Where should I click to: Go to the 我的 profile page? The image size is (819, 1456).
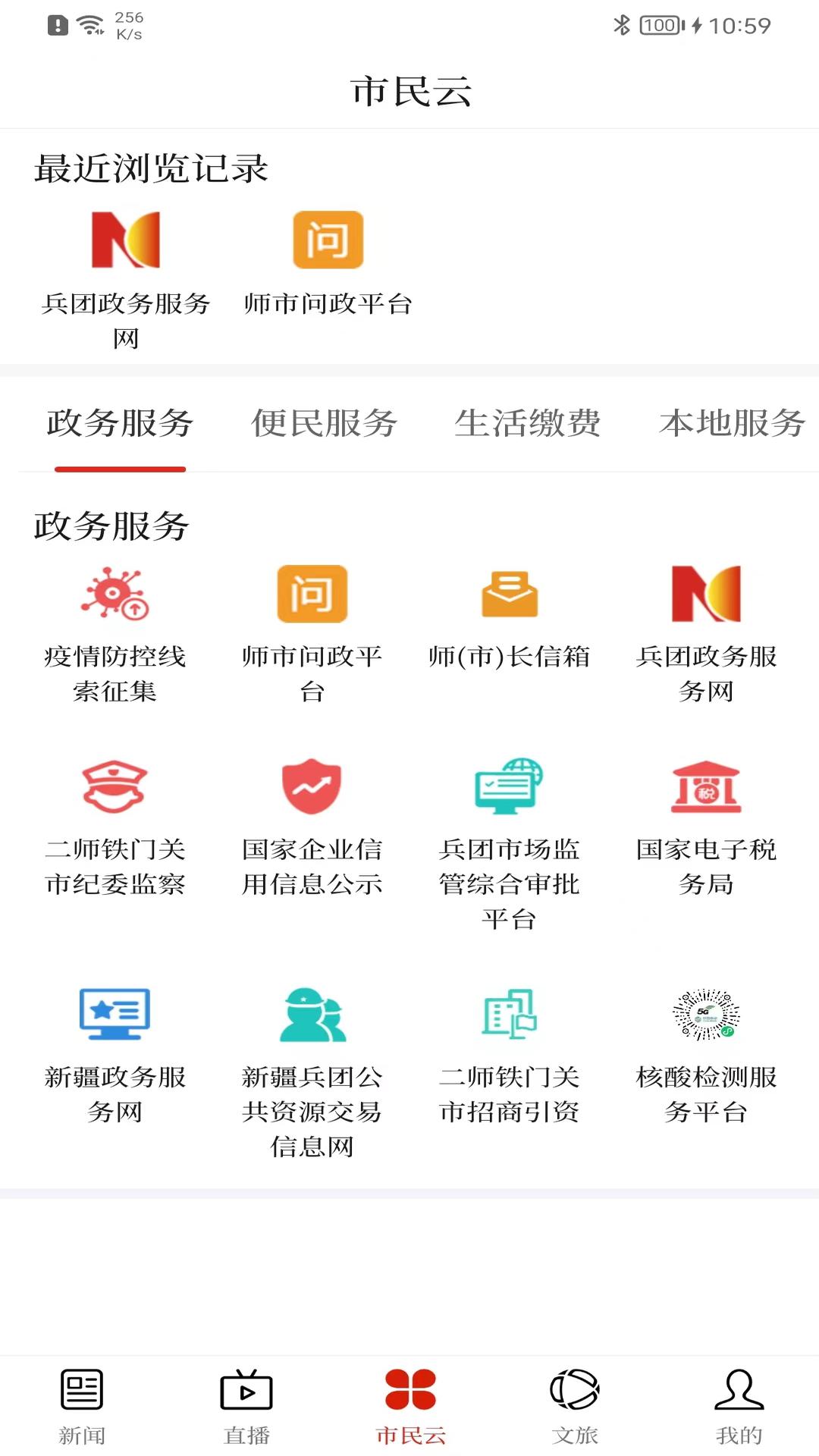pos(737,1407)
